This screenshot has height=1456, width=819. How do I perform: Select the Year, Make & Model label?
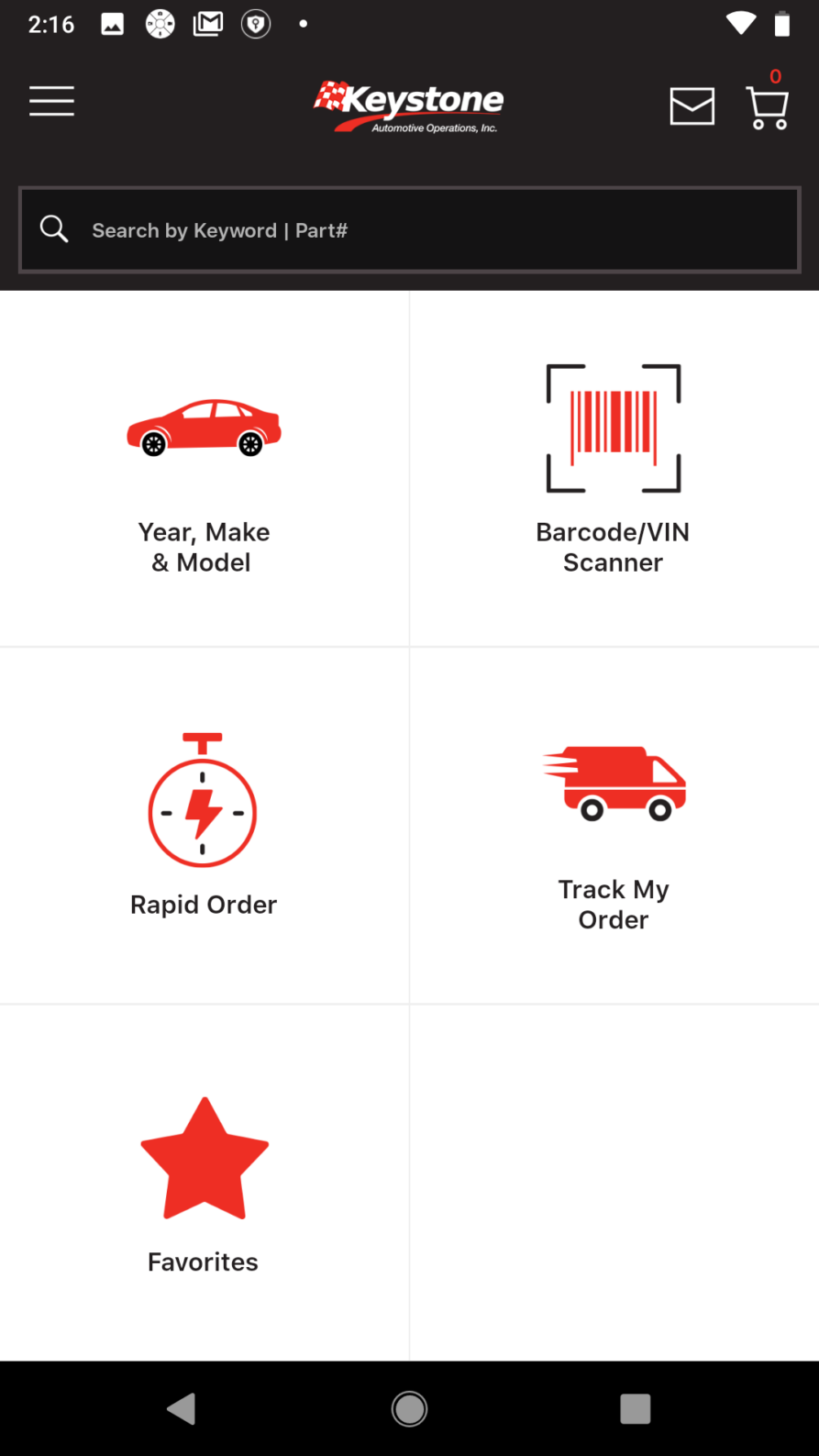[x=203, y=547]
